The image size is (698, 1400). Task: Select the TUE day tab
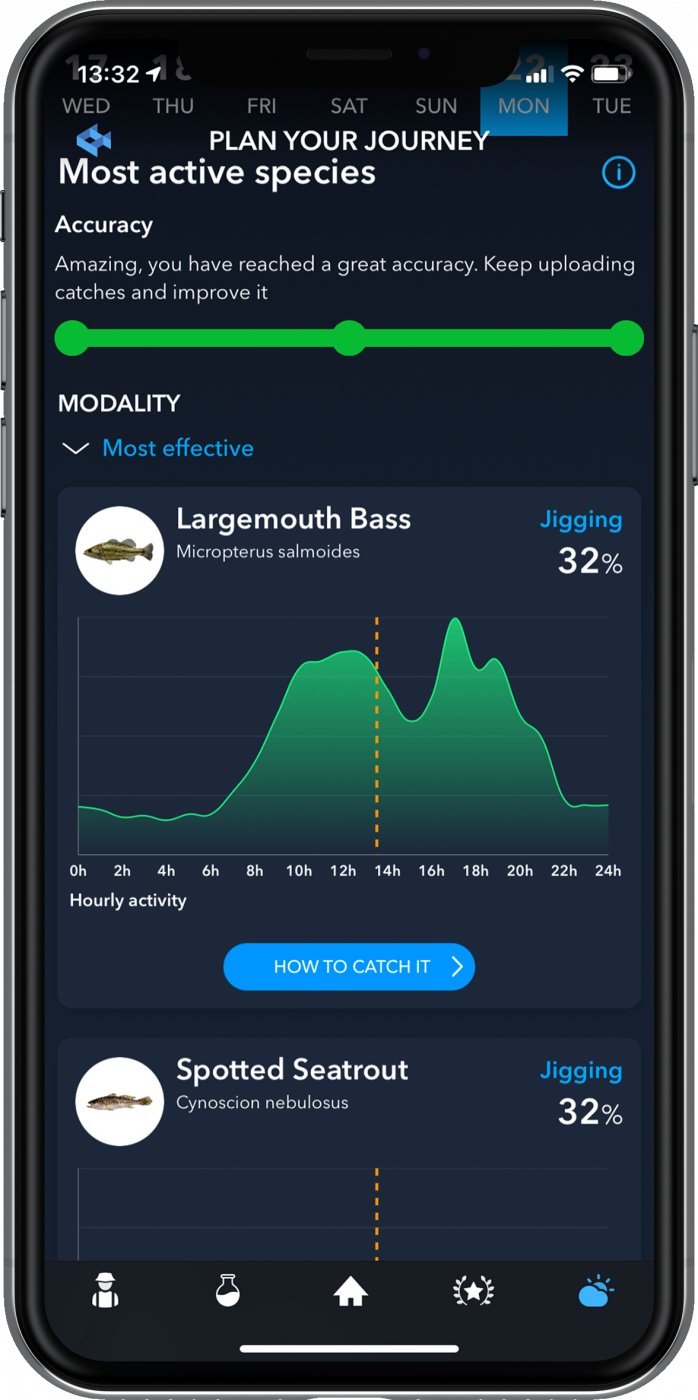click(612, 106)
